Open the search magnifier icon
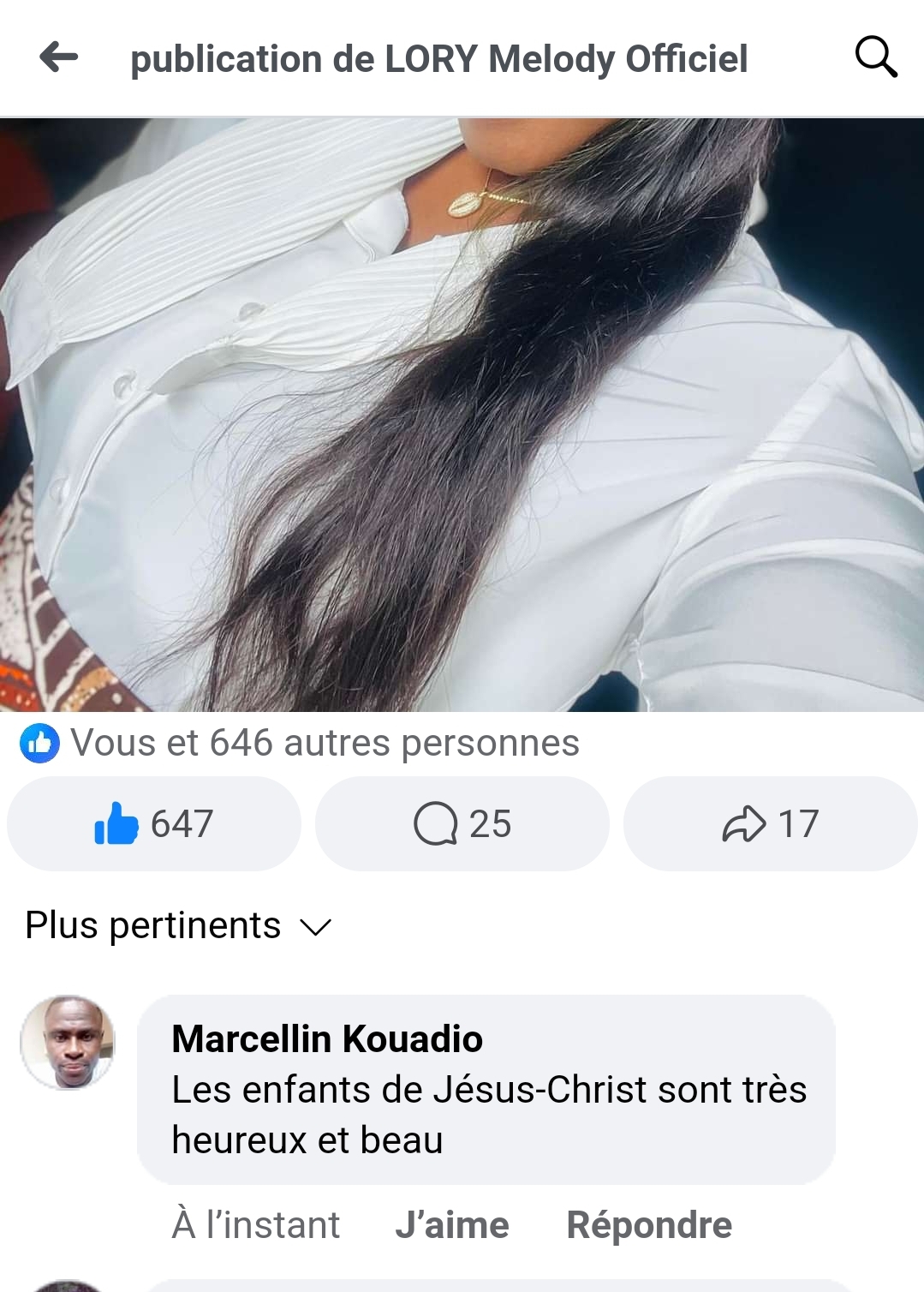 pos(876,57)
